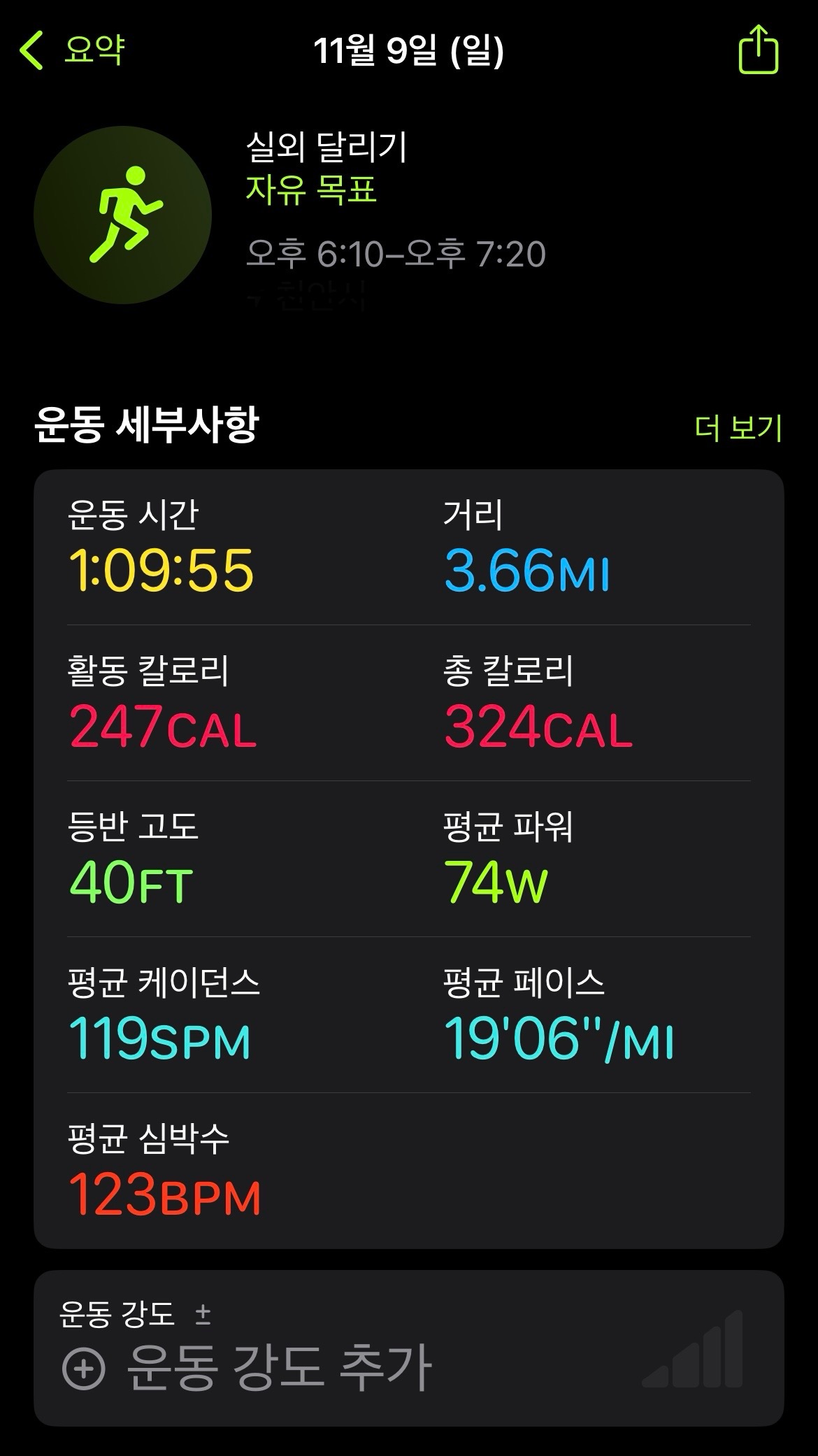Screen dimensions: 818x1456
Task: Add workout effort via 운동 강도 추가
Action: click(x=248, y=1366)
